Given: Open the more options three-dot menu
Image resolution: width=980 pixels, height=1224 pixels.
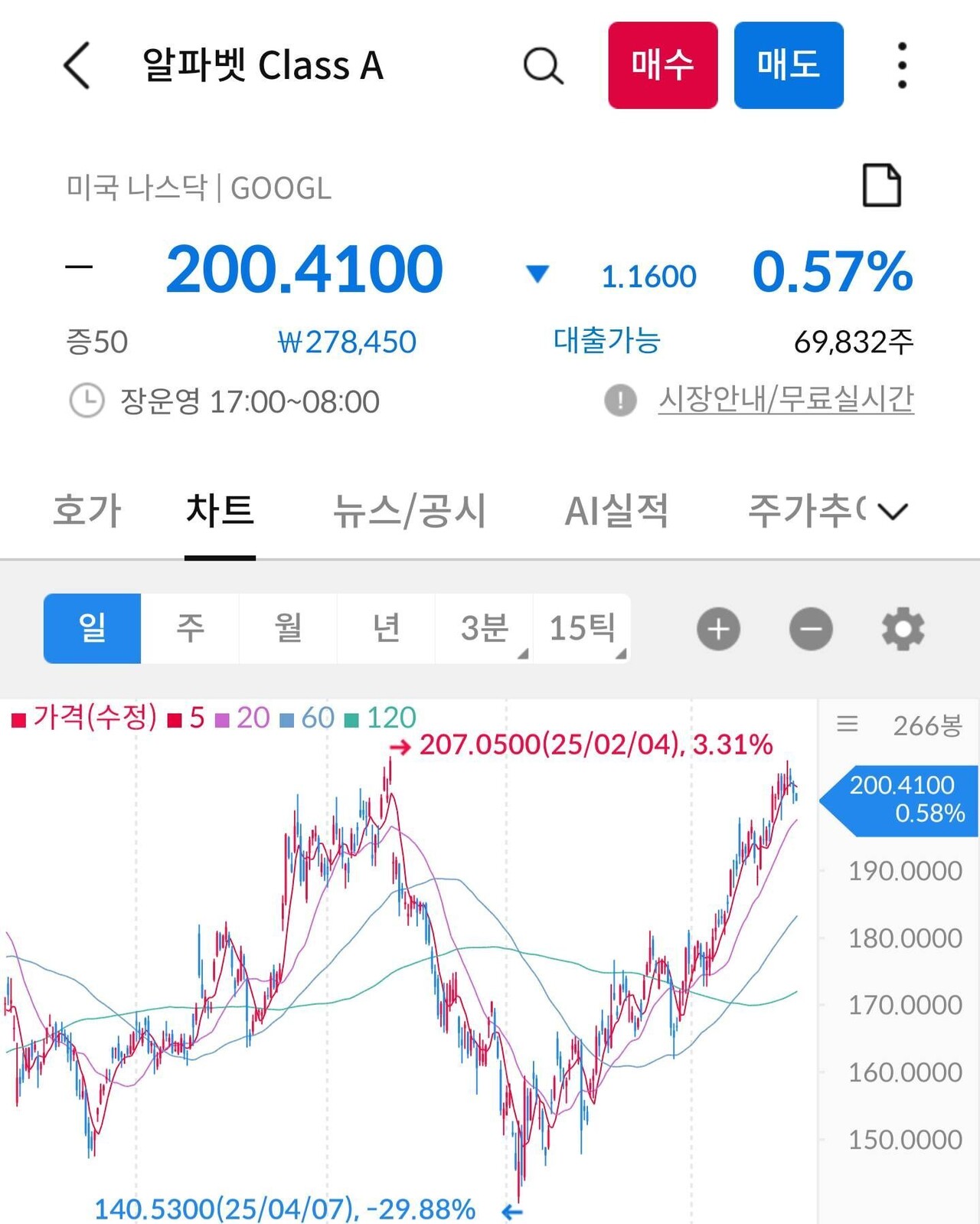Looking at the screenshot, I should [901, 65].
